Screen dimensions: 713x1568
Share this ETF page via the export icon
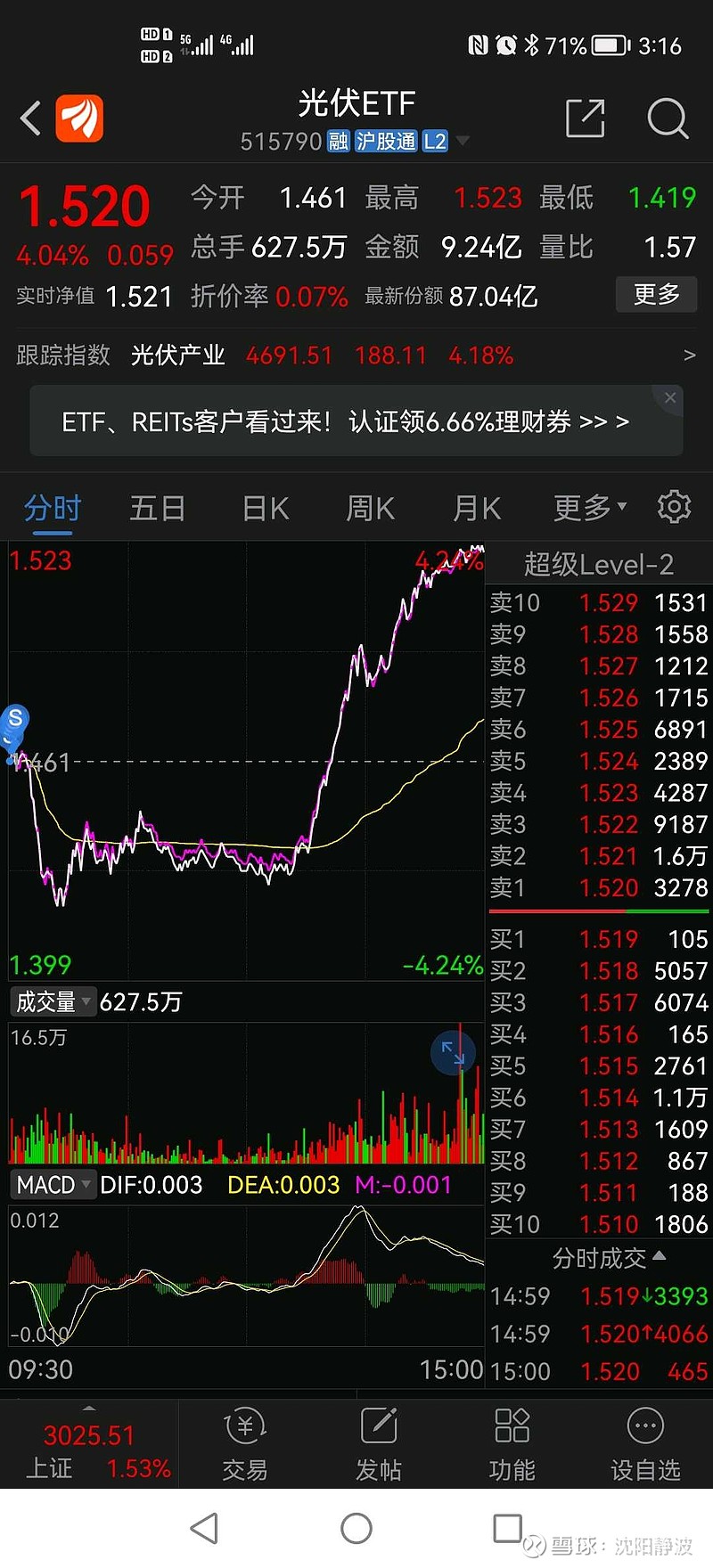click(585, 118)
